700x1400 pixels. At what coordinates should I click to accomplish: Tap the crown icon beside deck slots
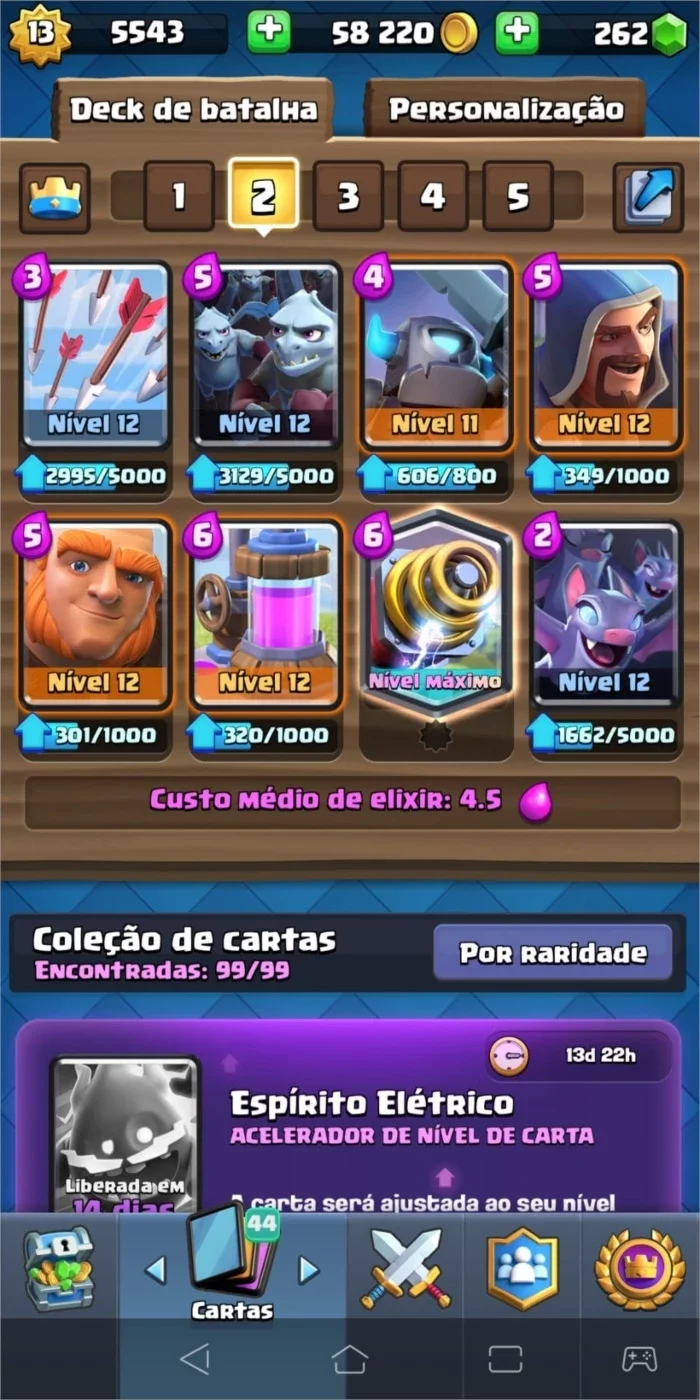54,197
